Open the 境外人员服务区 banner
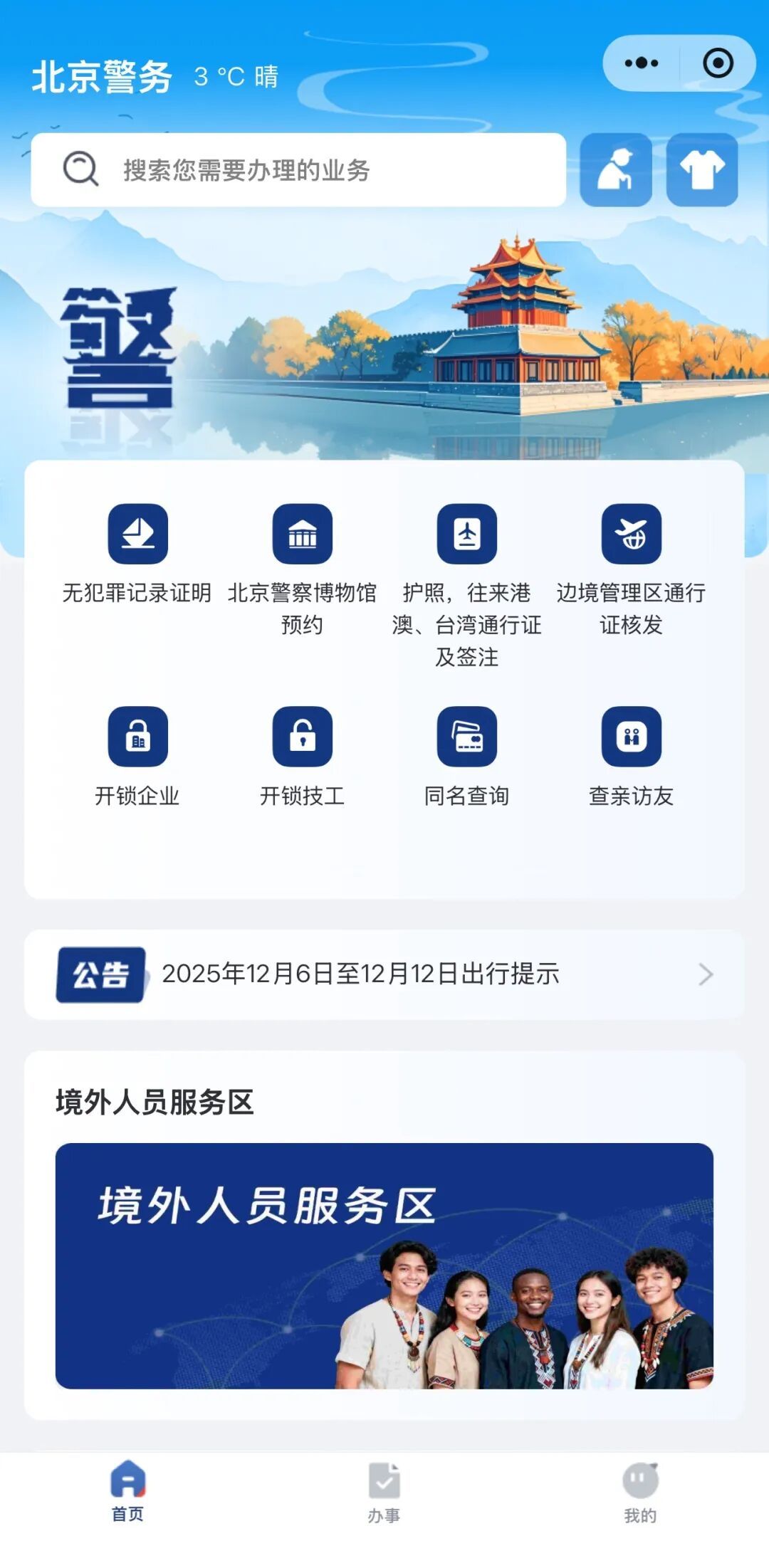 (384, 1266)
